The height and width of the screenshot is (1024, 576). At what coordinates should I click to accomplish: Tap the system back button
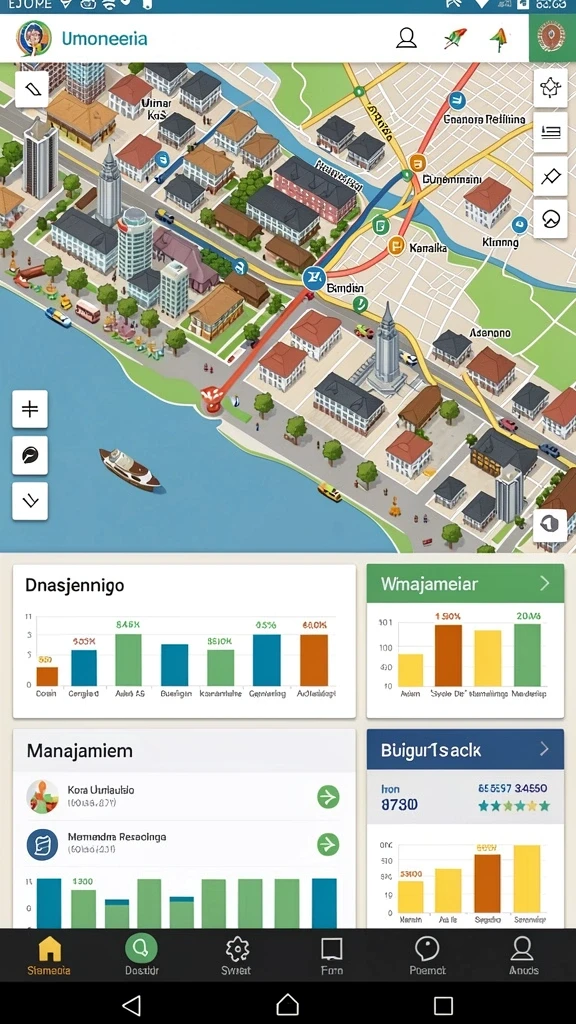pos(131,1005)
